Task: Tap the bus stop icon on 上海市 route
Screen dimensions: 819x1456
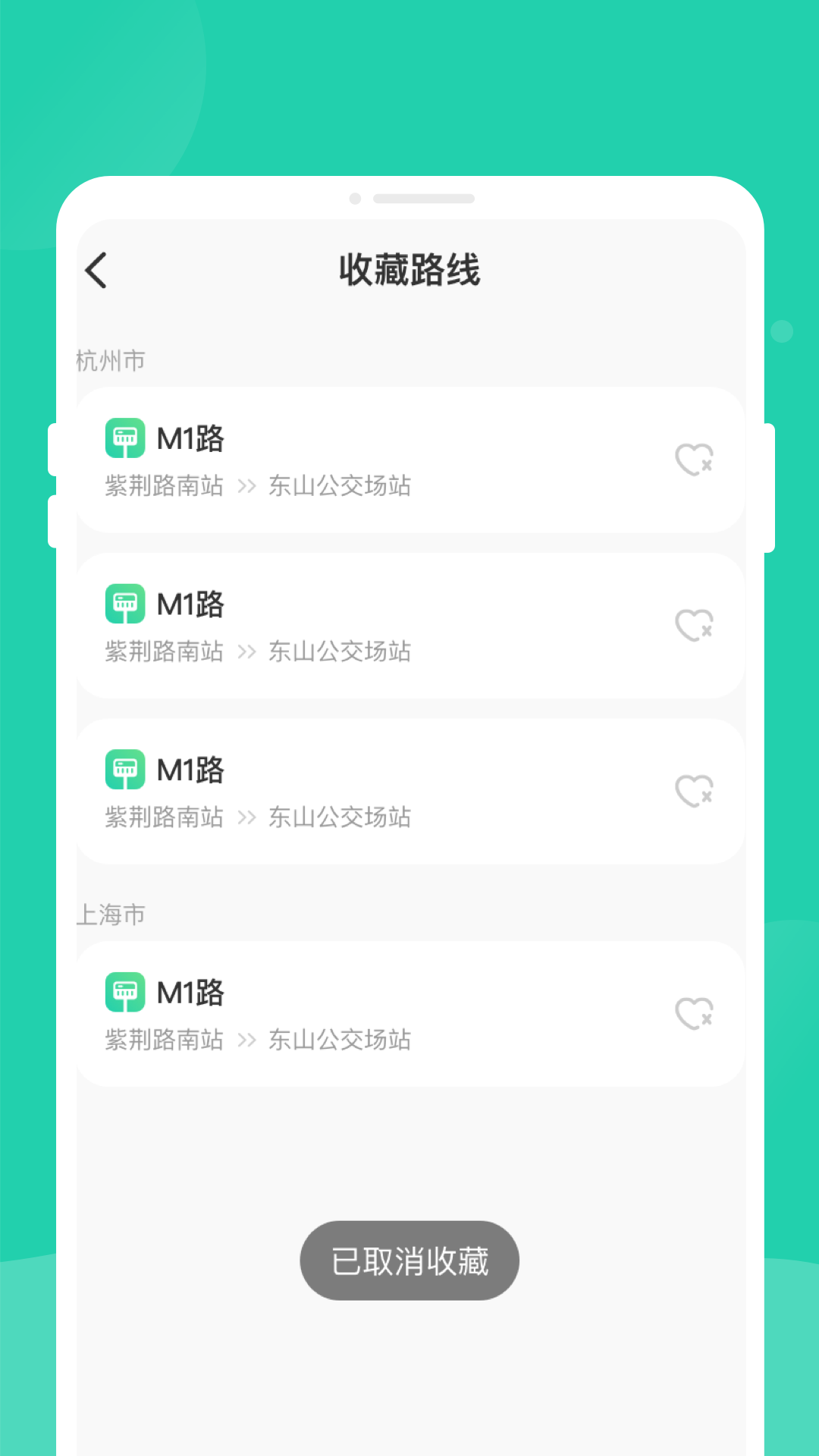Action: point(124,991)
